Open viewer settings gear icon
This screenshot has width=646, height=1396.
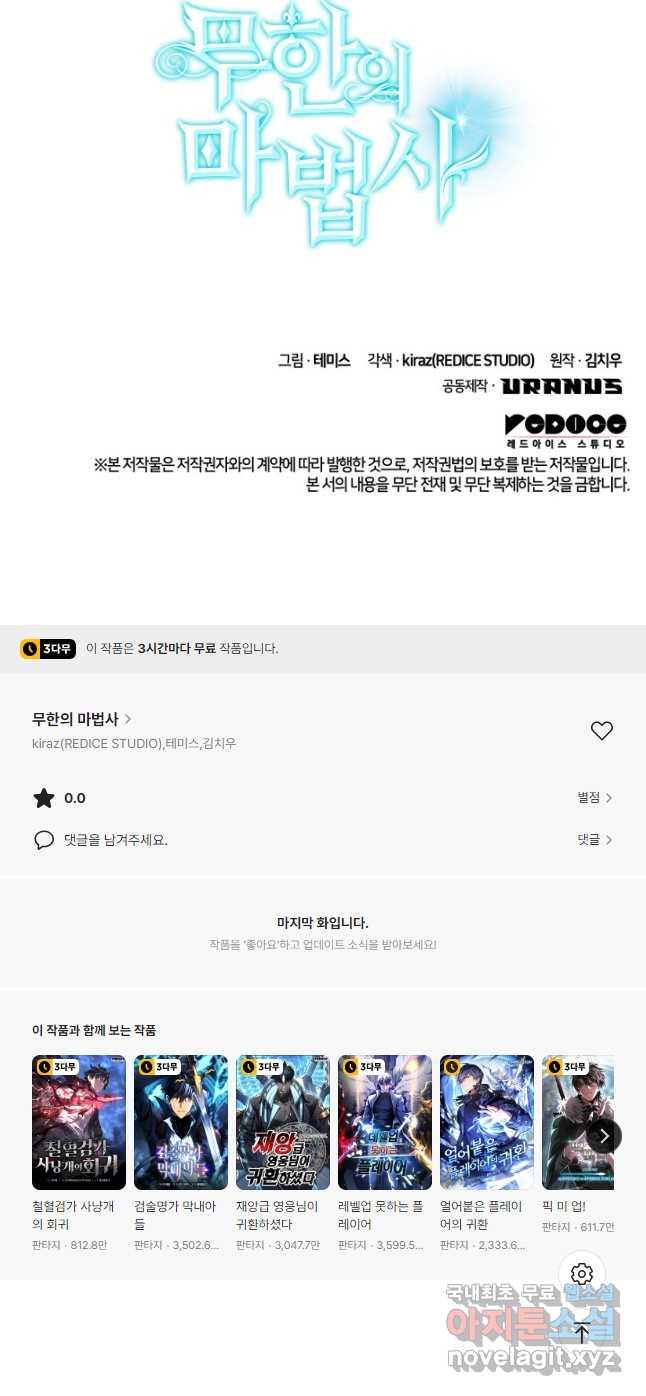click(582, 1274)
